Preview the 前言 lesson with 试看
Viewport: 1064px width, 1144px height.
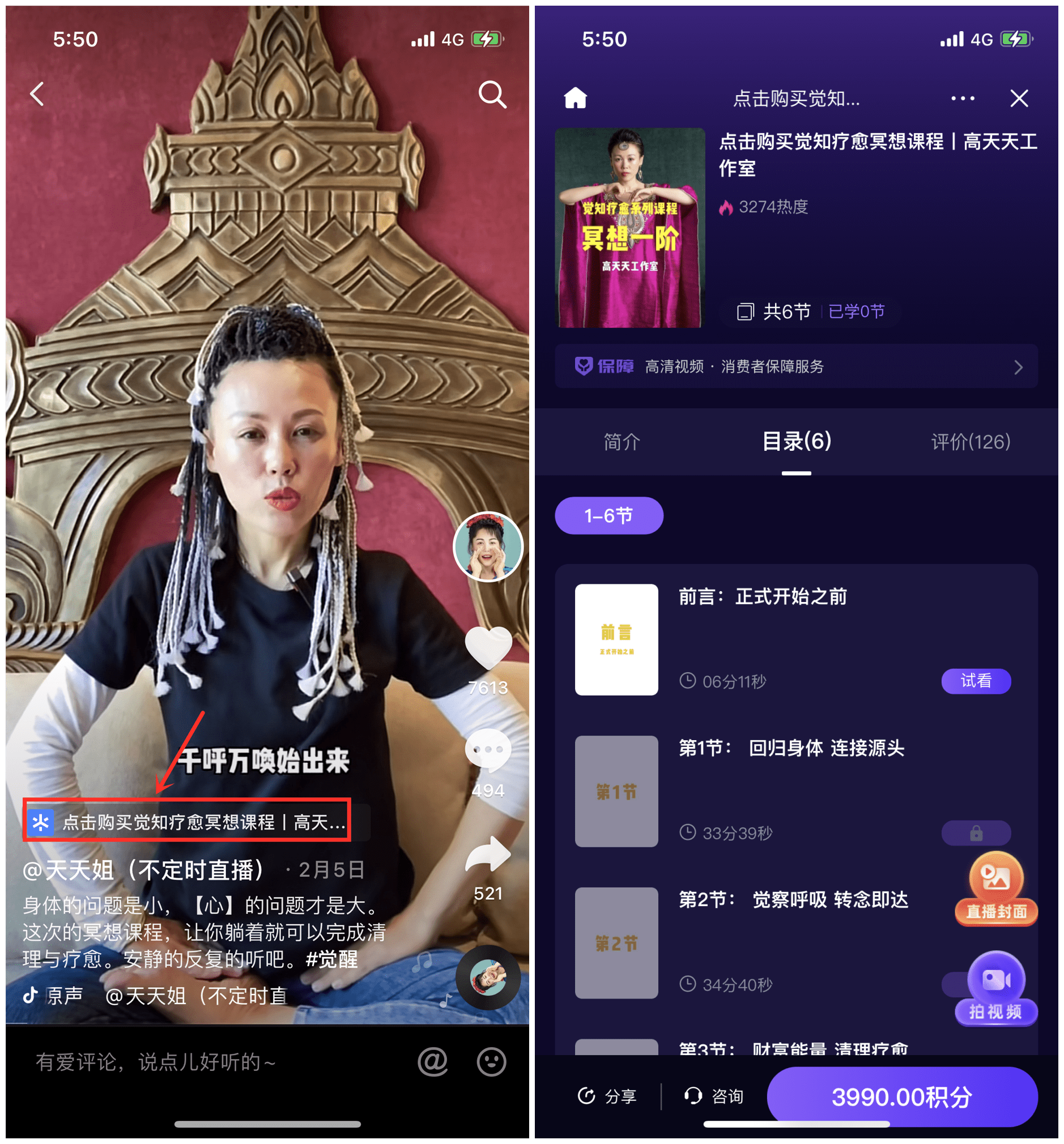[976, 681]
